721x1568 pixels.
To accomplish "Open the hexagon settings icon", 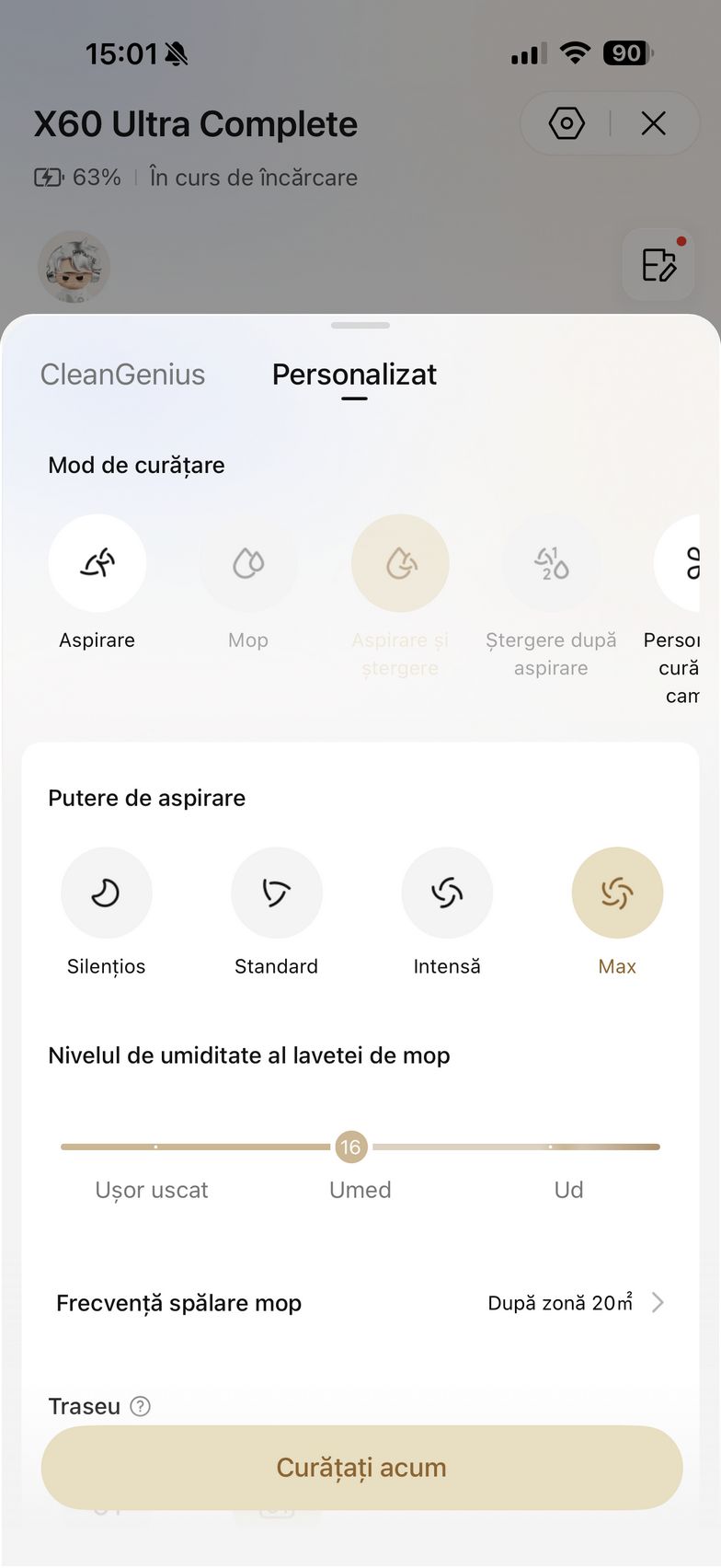I will coord(566,123).
